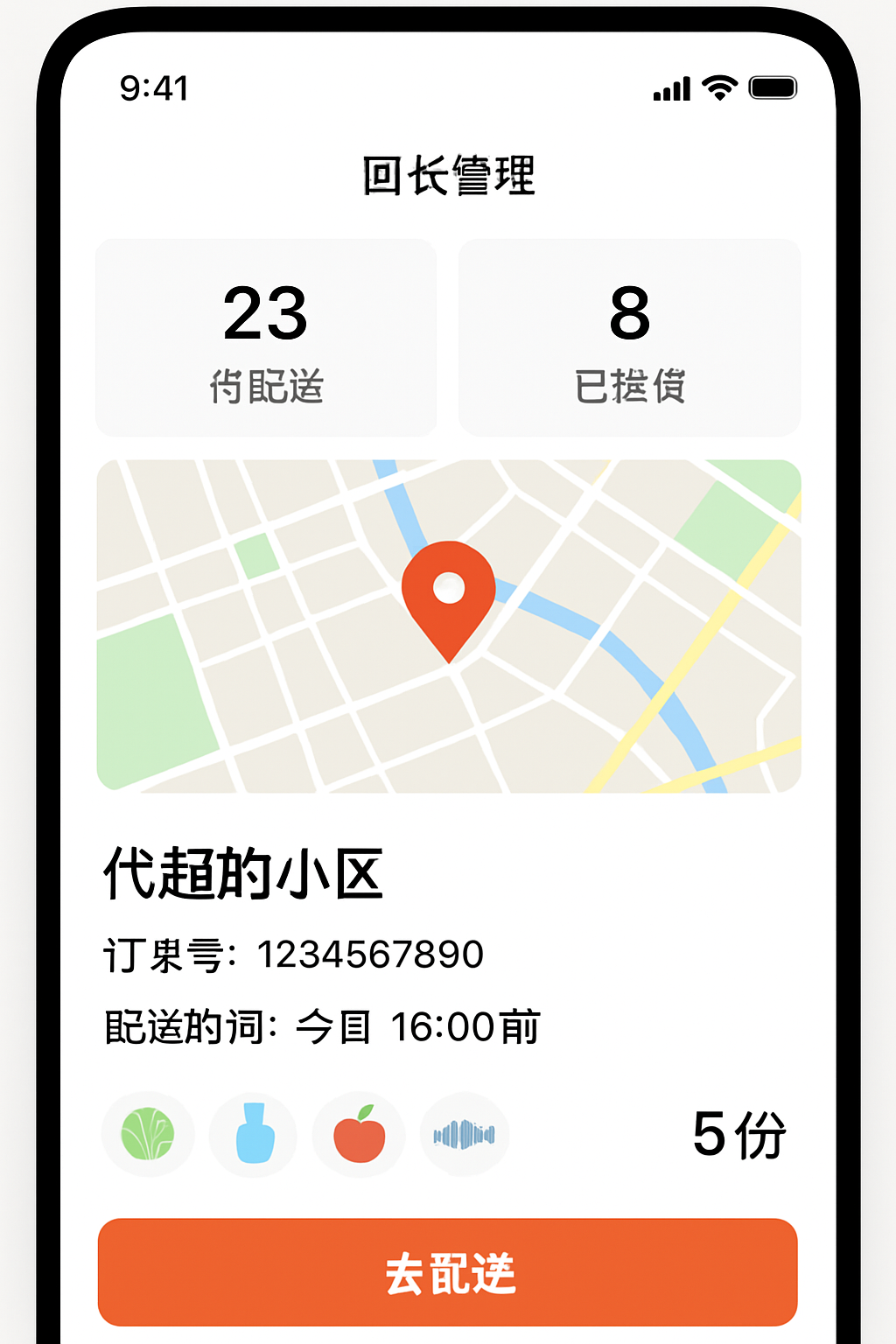Select the 23 待配送 pending card
896x1344 pixels.
tap(265, 335)
